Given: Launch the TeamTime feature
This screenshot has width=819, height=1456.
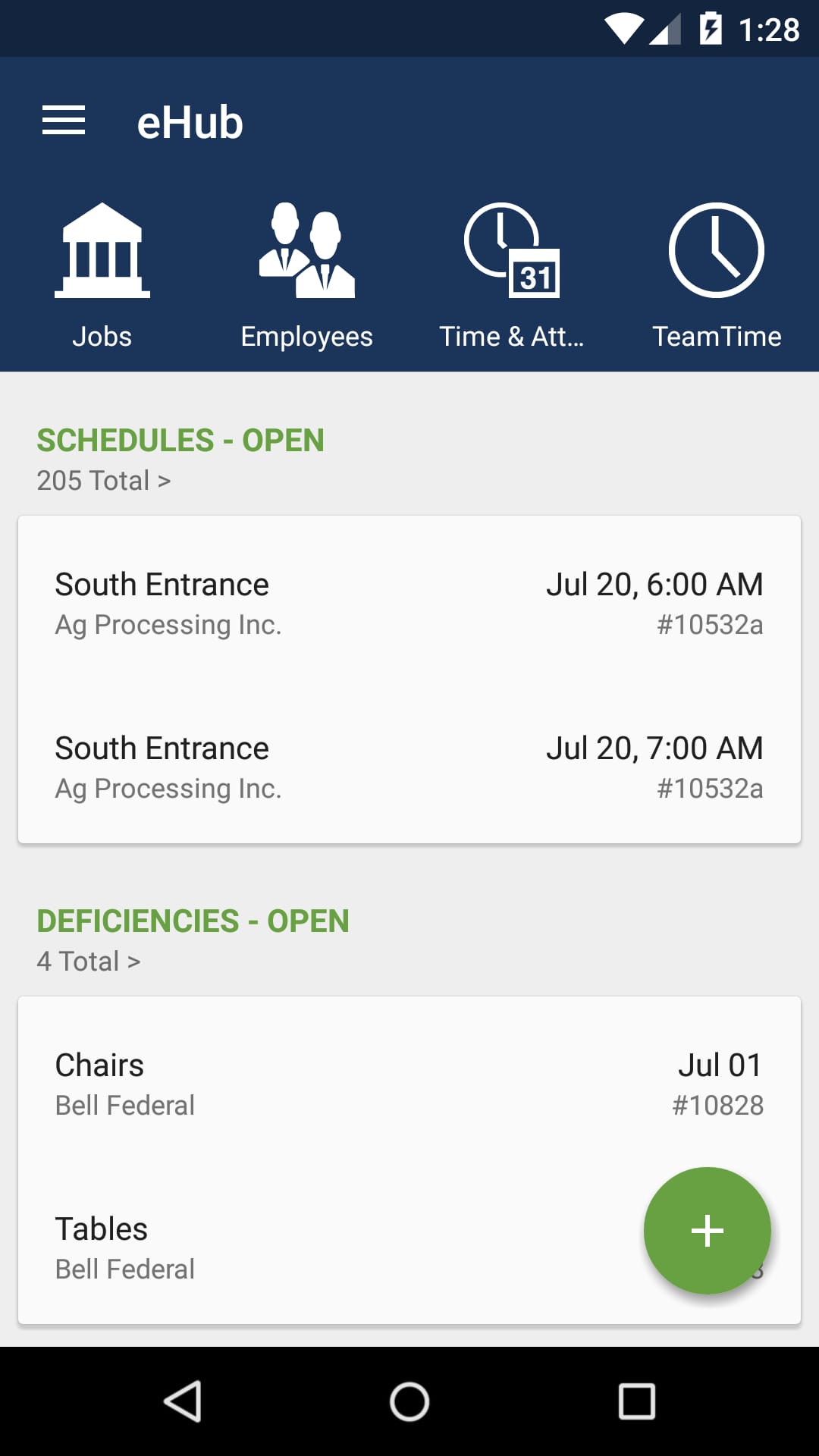Looking at the screenshot, I should click(x=717, y=273).
